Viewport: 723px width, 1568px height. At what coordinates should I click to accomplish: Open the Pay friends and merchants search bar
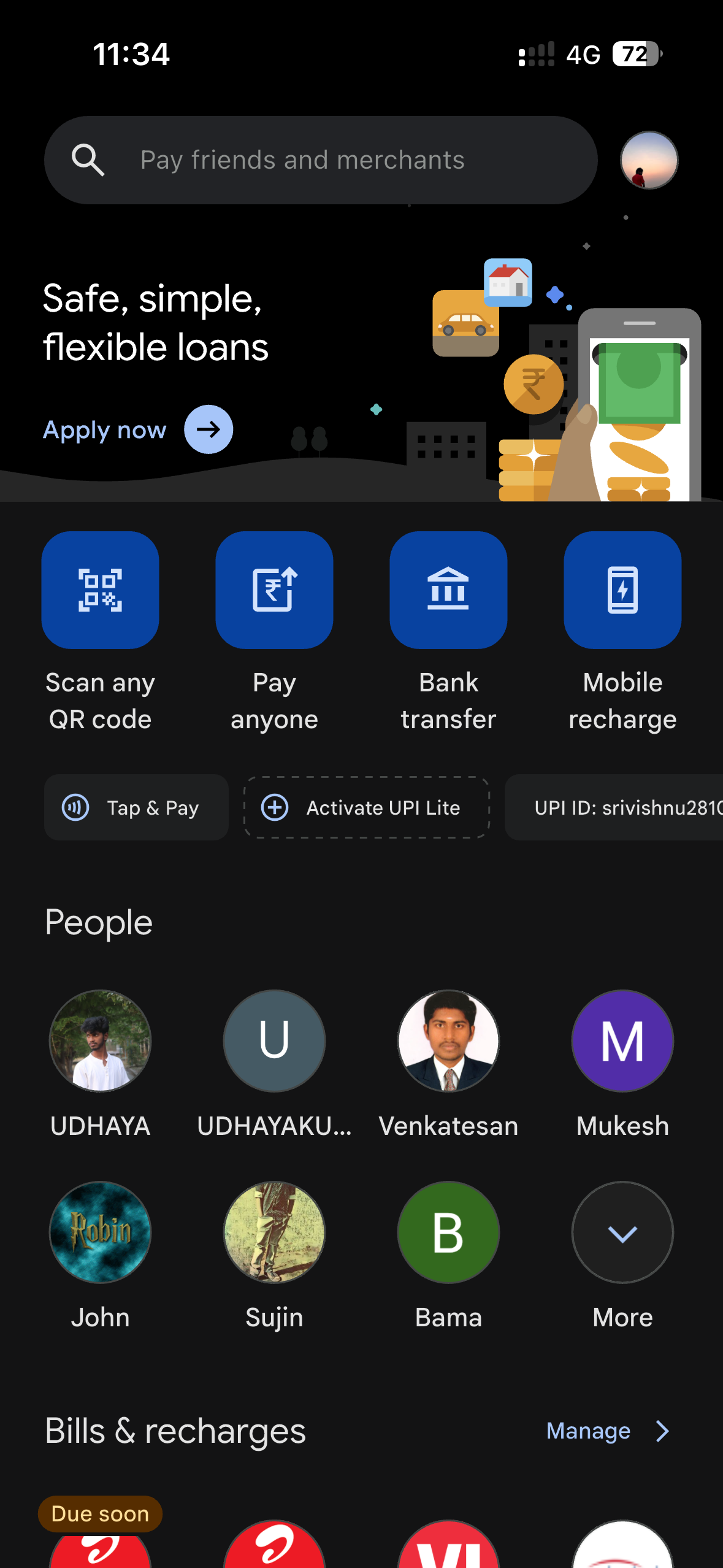[320, 160]
